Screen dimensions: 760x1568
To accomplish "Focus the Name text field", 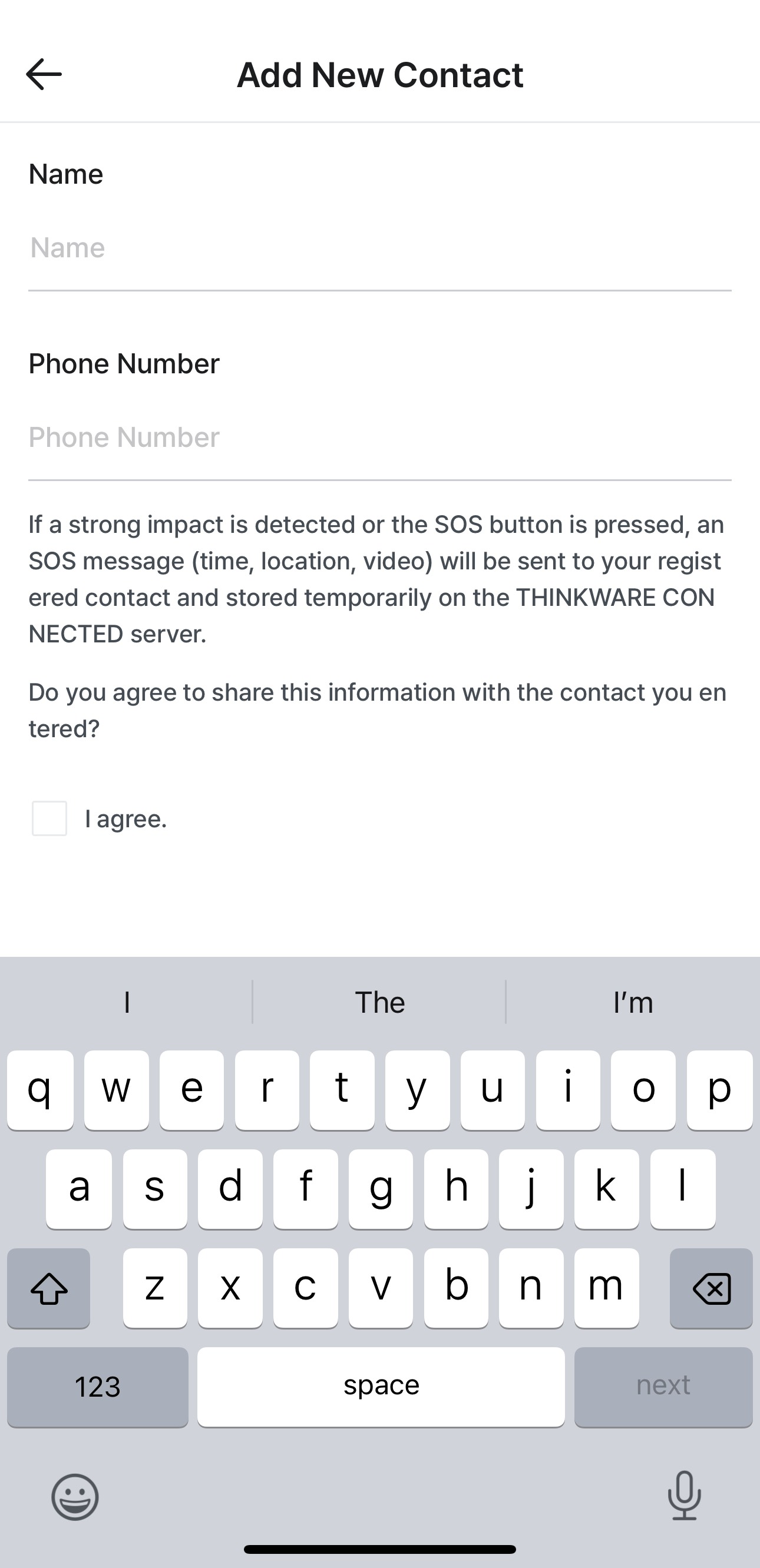I will (x=380, y=248).
